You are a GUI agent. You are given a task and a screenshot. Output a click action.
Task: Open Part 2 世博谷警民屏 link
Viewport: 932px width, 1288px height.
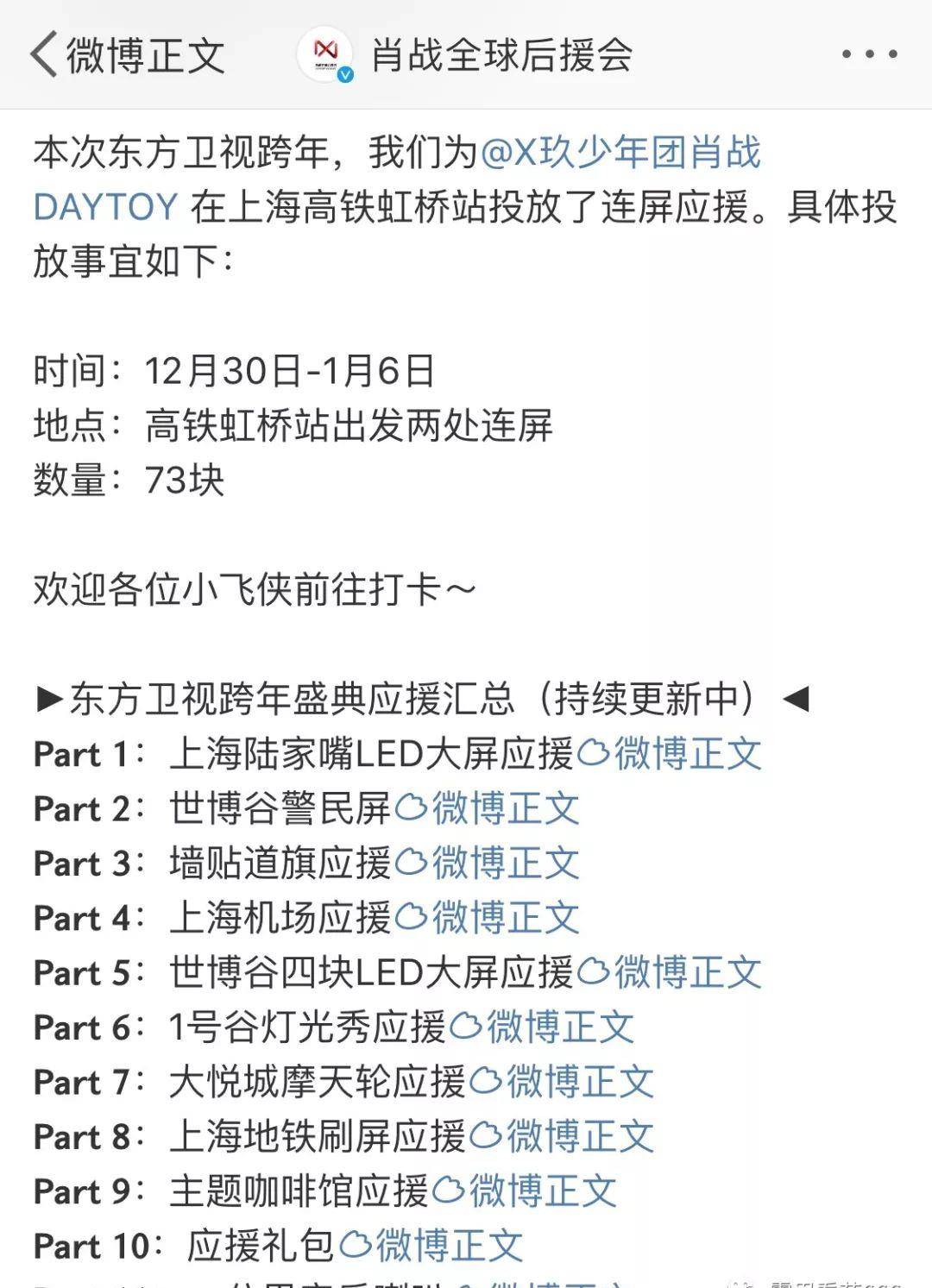[488, 808]
